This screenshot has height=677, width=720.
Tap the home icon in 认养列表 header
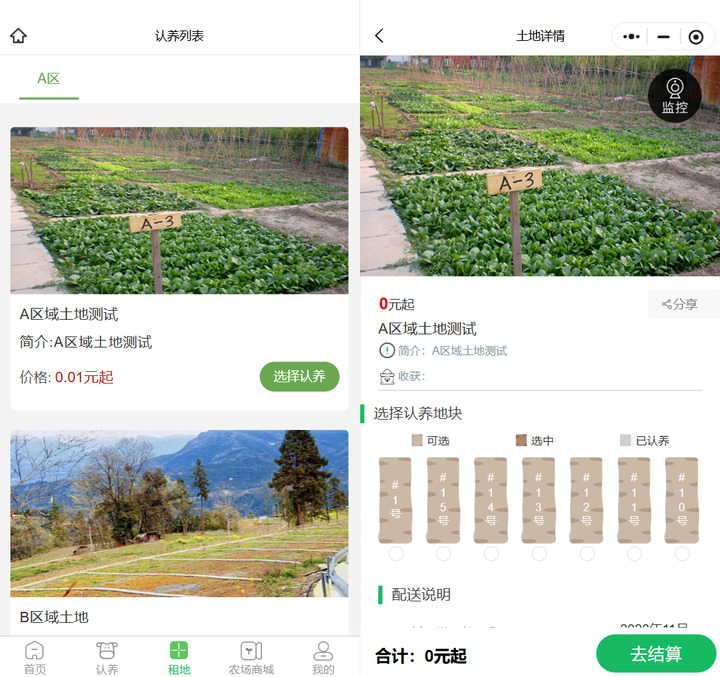pyautogui.click(x=18, y=36)
